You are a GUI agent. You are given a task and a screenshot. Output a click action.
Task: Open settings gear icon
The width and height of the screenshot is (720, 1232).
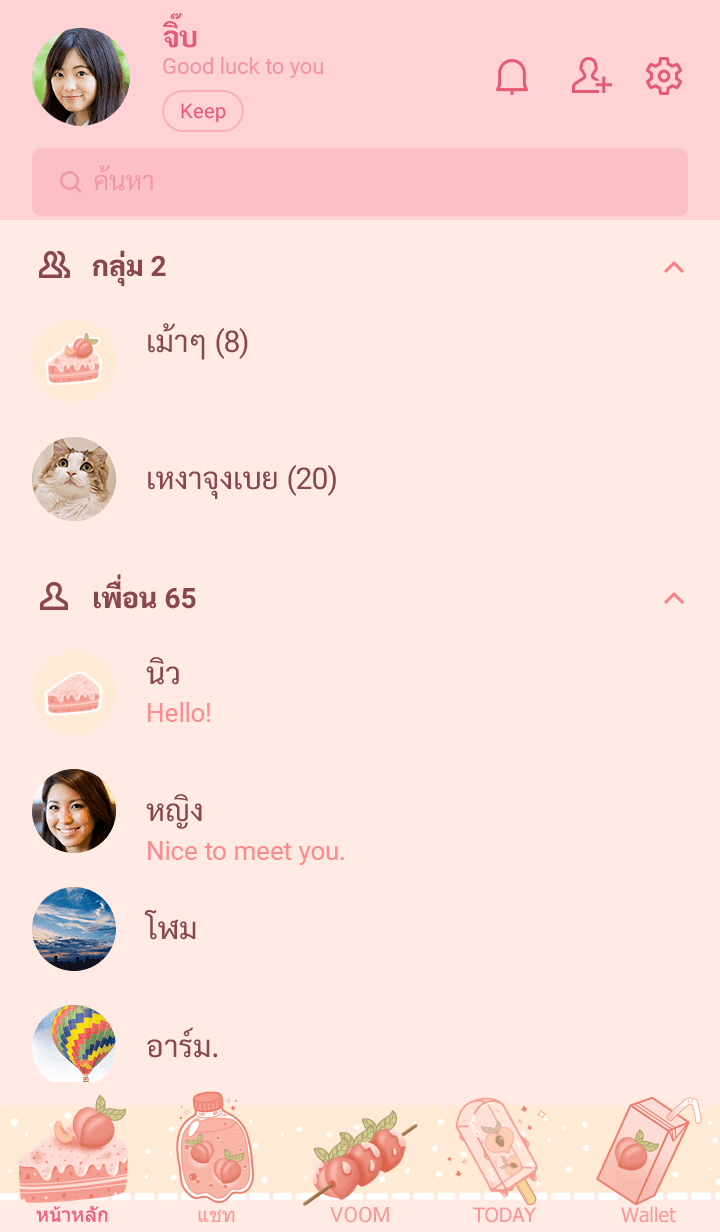(x=664, y=77)
